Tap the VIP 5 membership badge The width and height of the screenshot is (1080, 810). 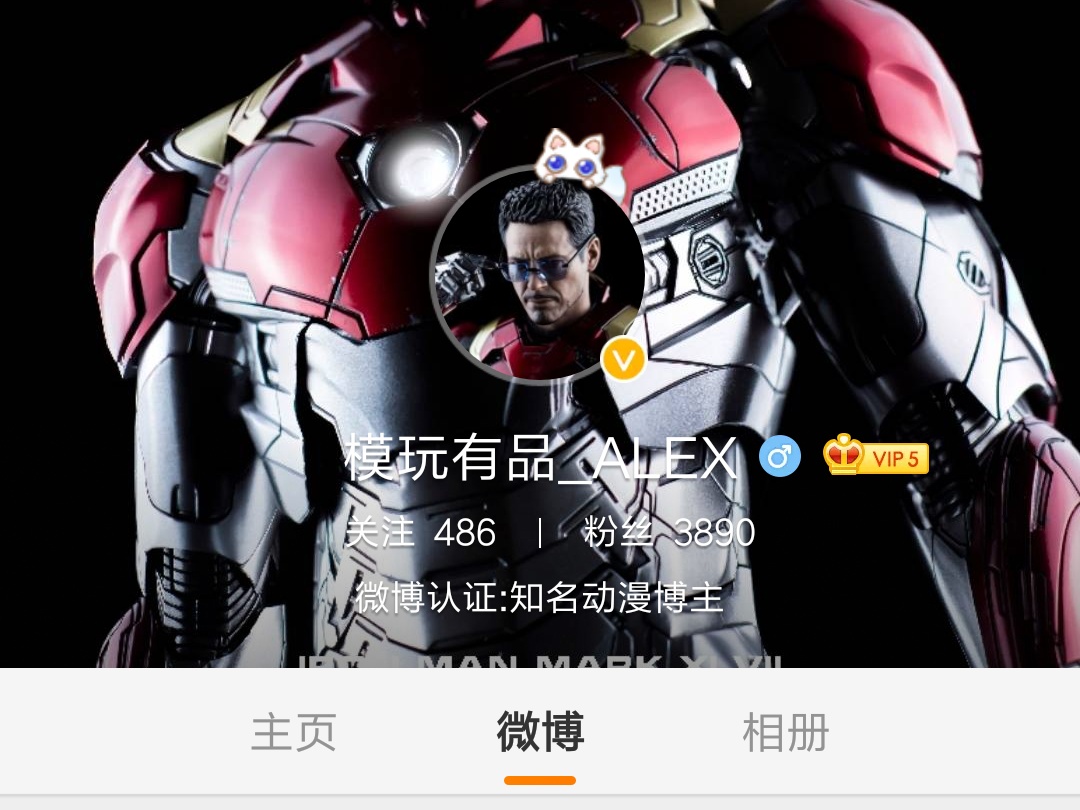876,457
